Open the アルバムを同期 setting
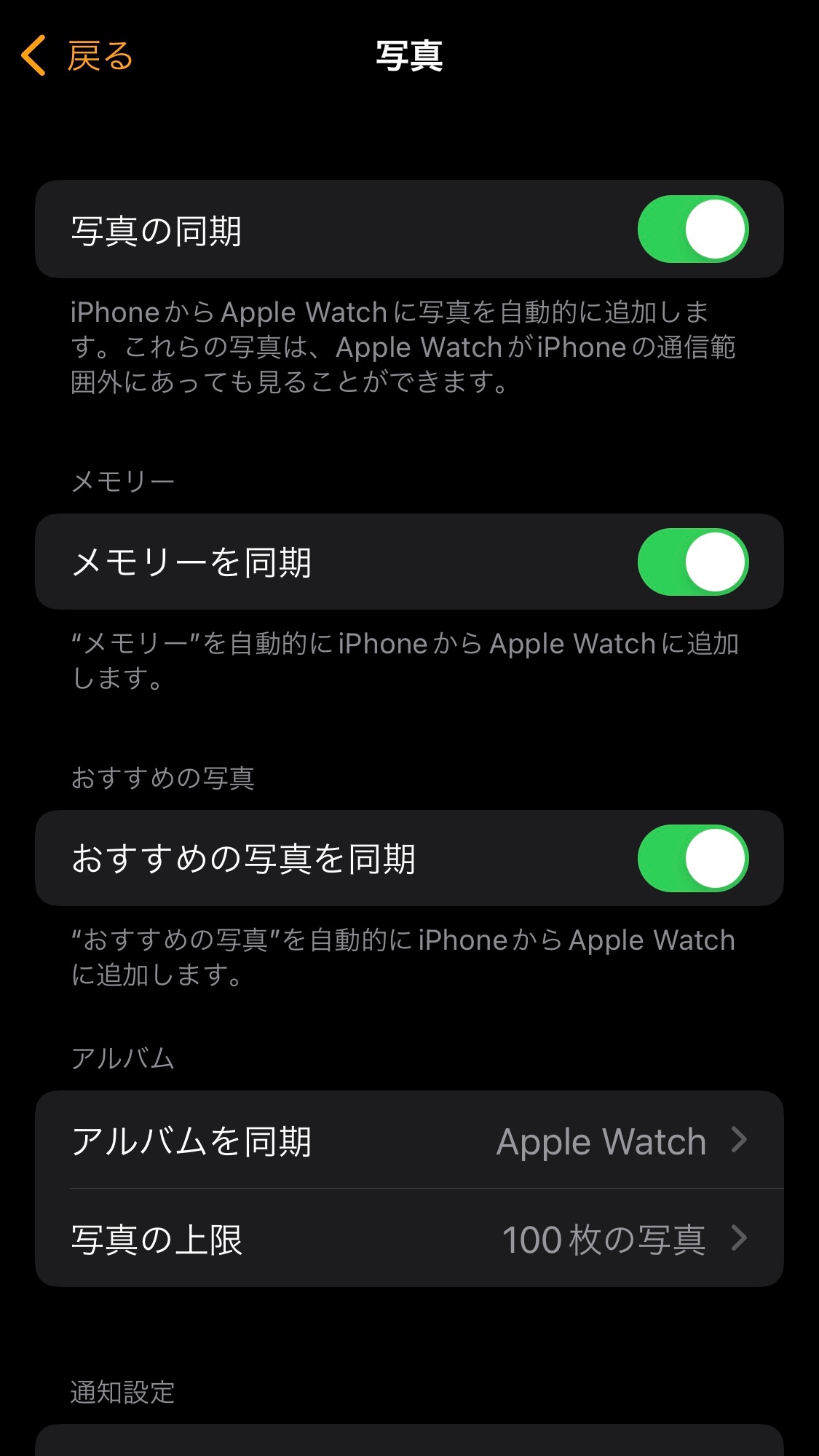 pyautogui.click(x=409, y=1140)
